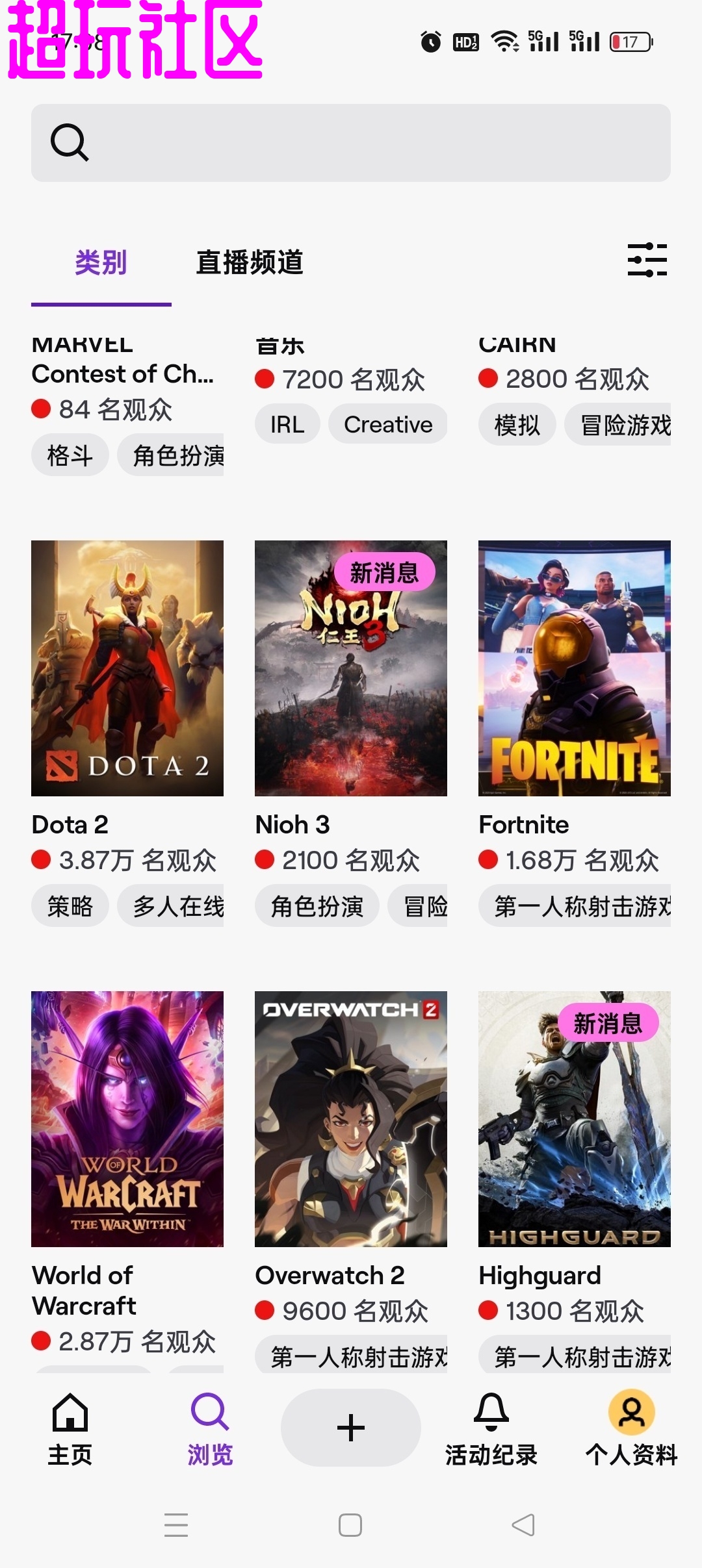
Task: Select the 类别 tab
Action: [x=101, y=262]
